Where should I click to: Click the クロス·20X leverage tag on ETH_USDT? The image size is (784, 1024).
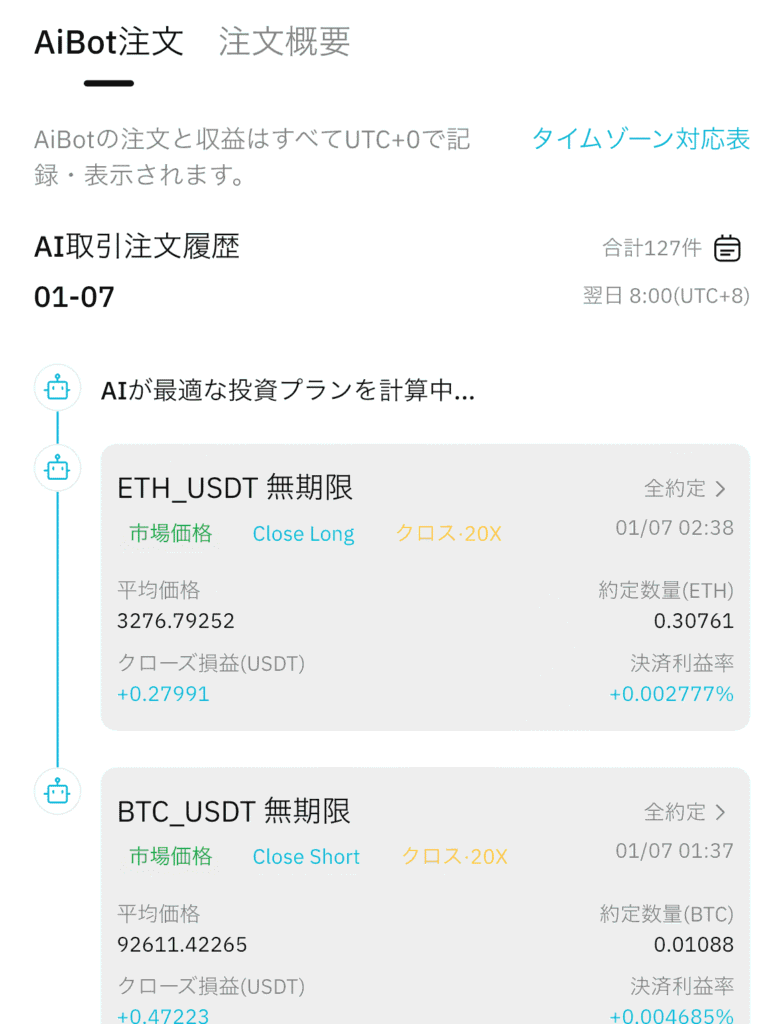click(x=447, y=533)
